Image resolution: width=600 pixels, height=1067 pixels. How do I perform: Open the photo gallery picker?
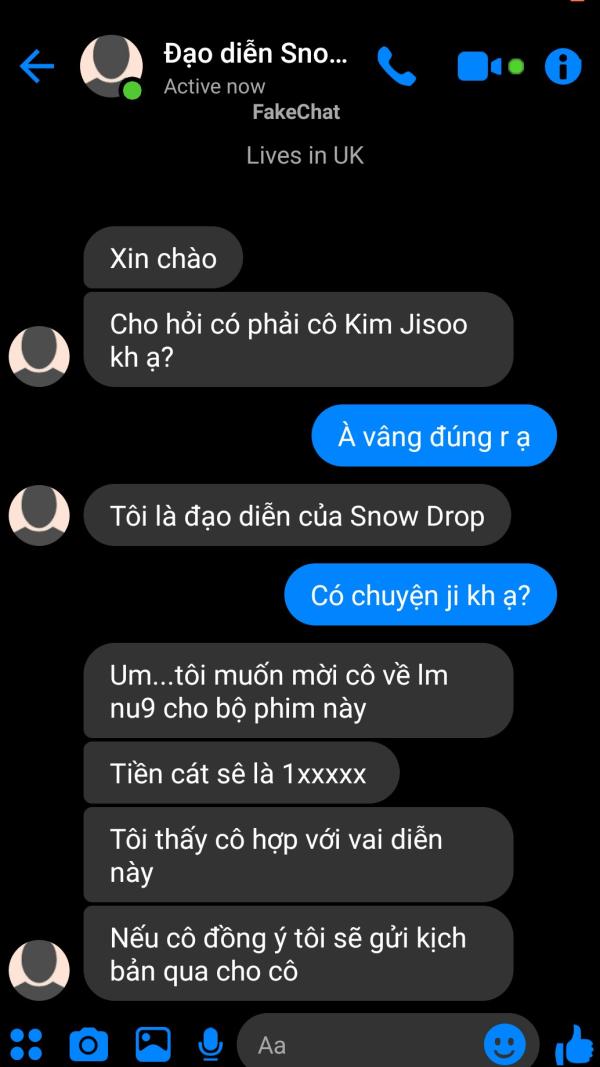[153, 1044]
